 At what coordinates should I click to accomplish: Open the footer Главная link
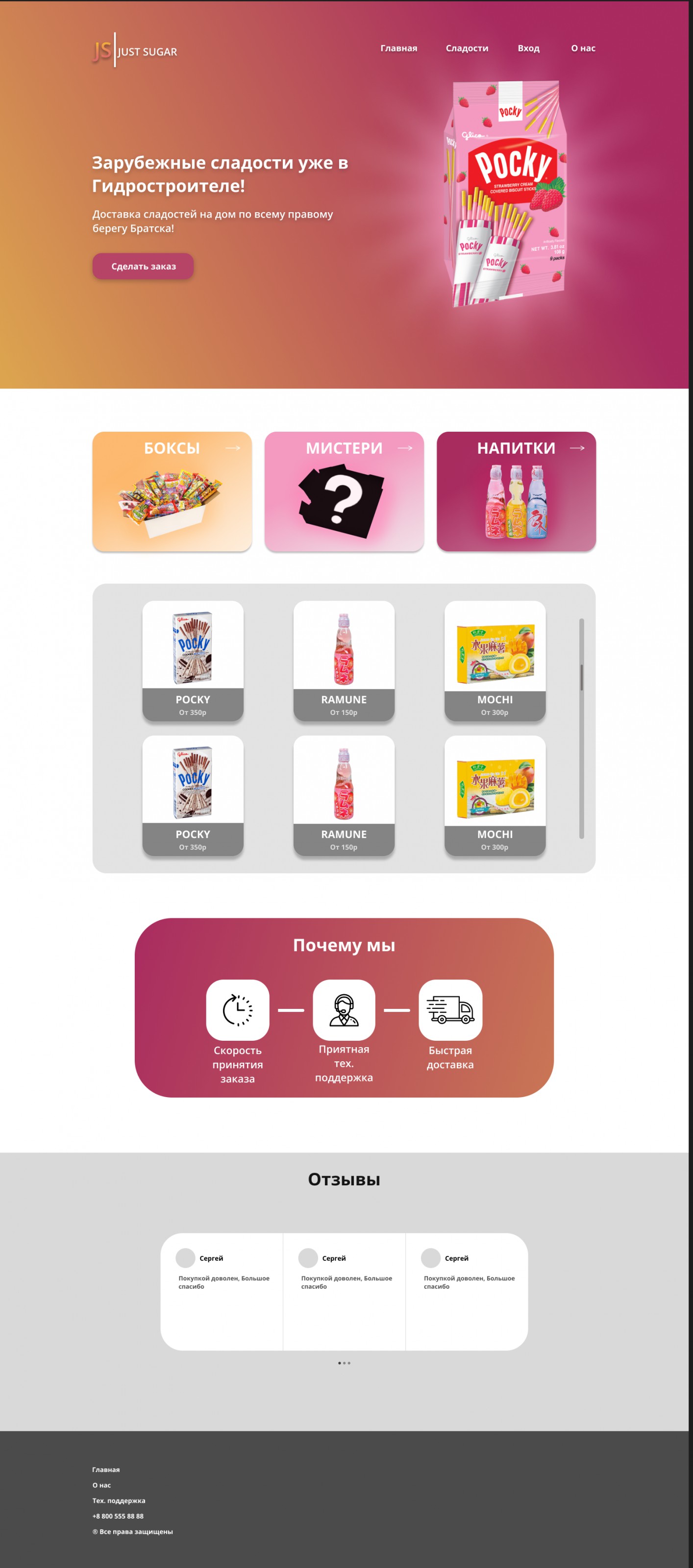pos(106,1470)
